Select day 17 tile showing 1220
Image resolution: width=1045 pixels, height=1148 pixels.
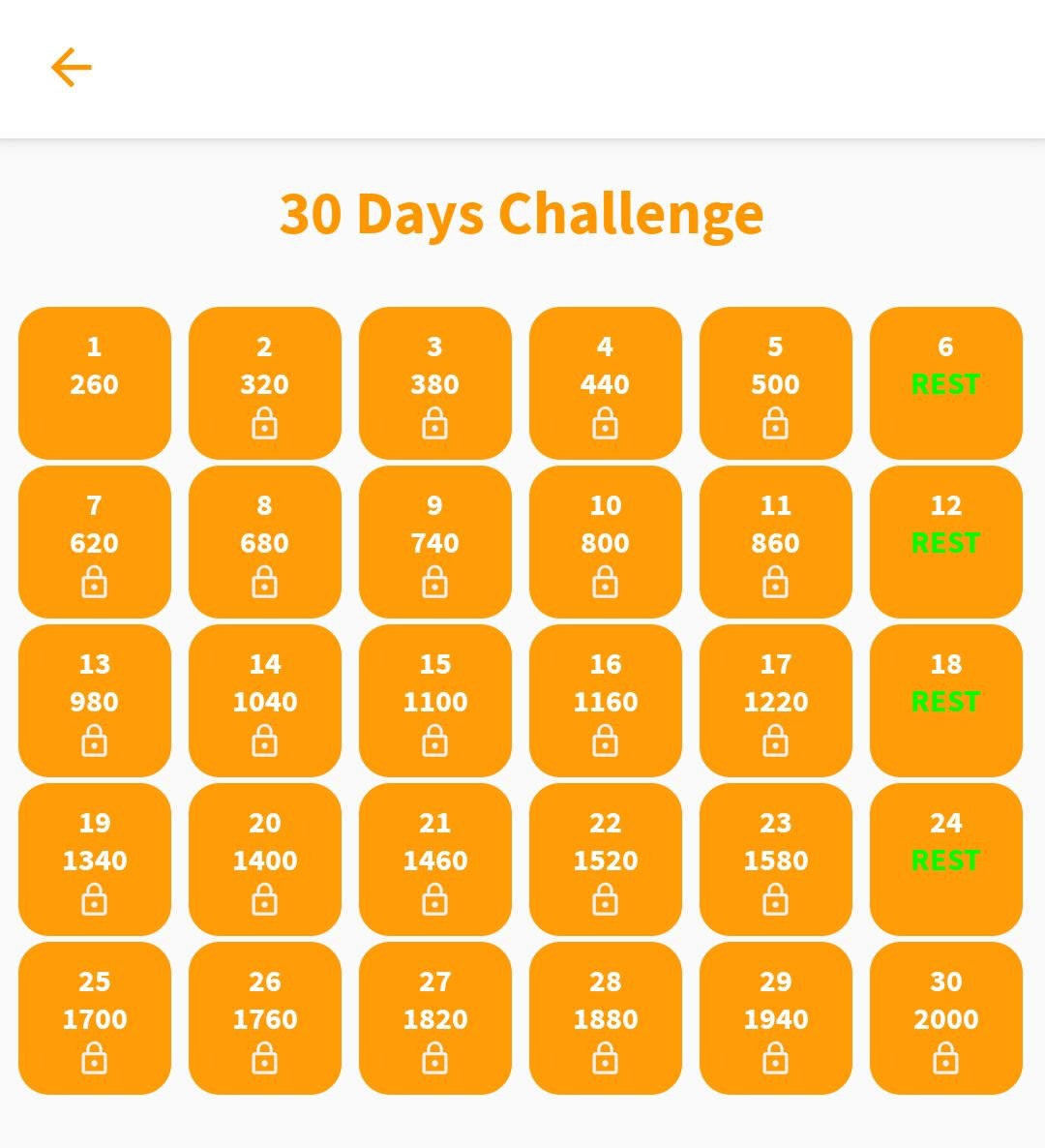(x=776, y=701)
